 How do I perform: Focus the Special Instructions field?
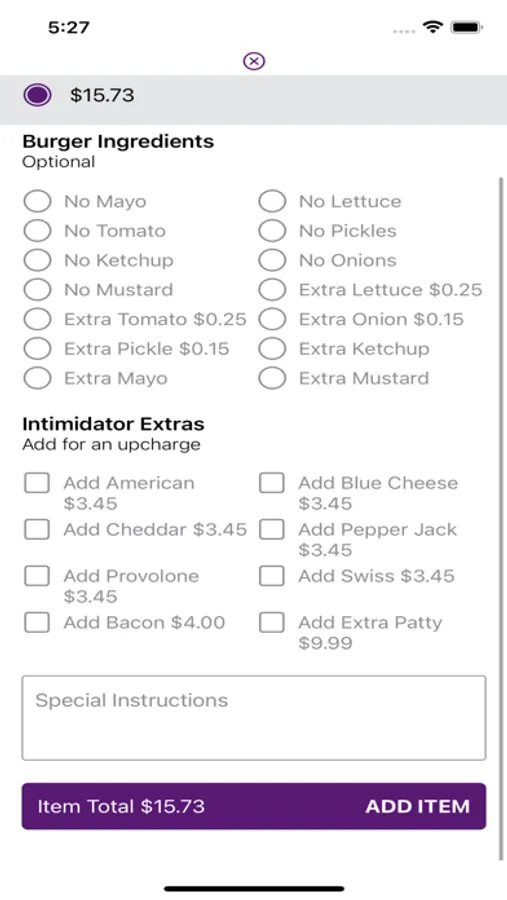click(x=254, y=718)
